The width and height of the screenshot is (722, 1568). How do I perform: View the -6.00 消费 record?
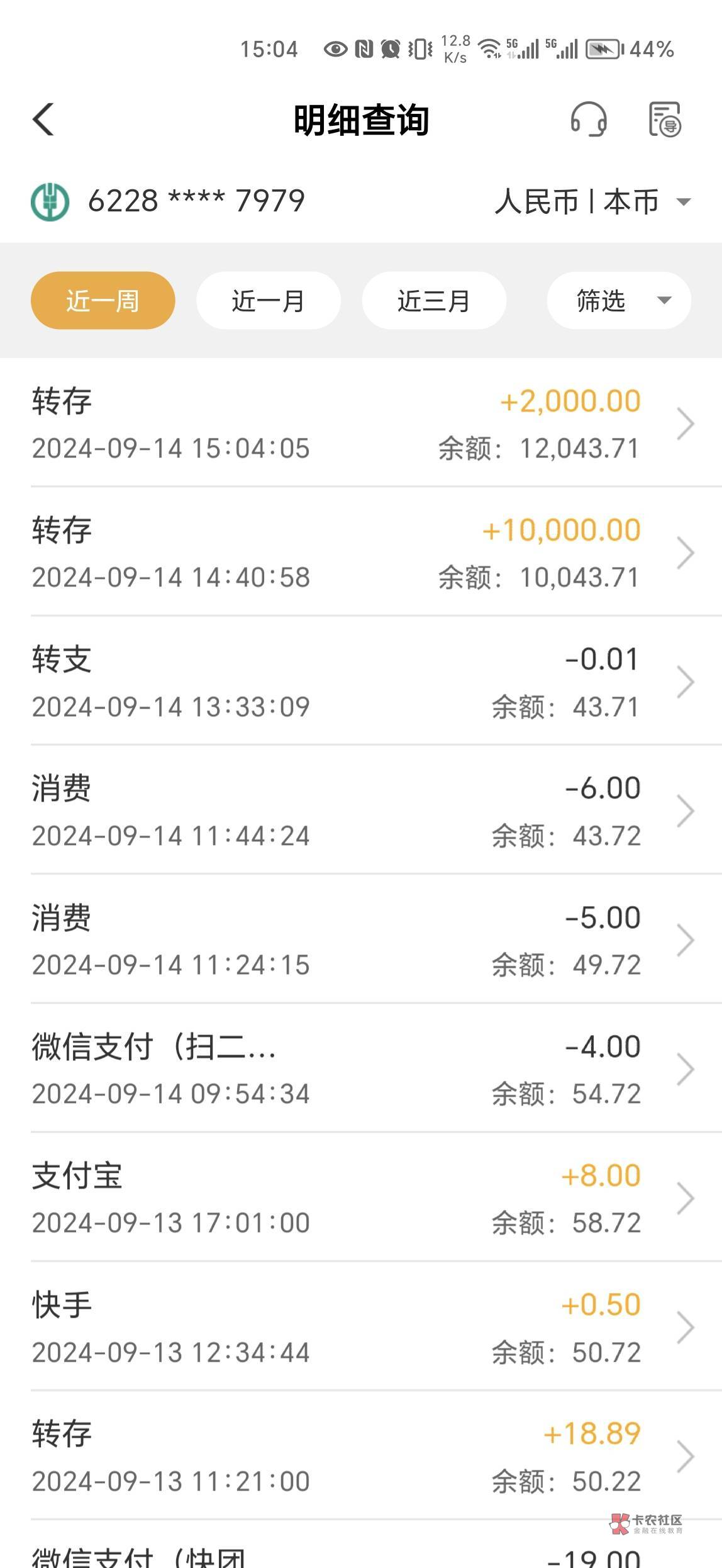[361, 812]
